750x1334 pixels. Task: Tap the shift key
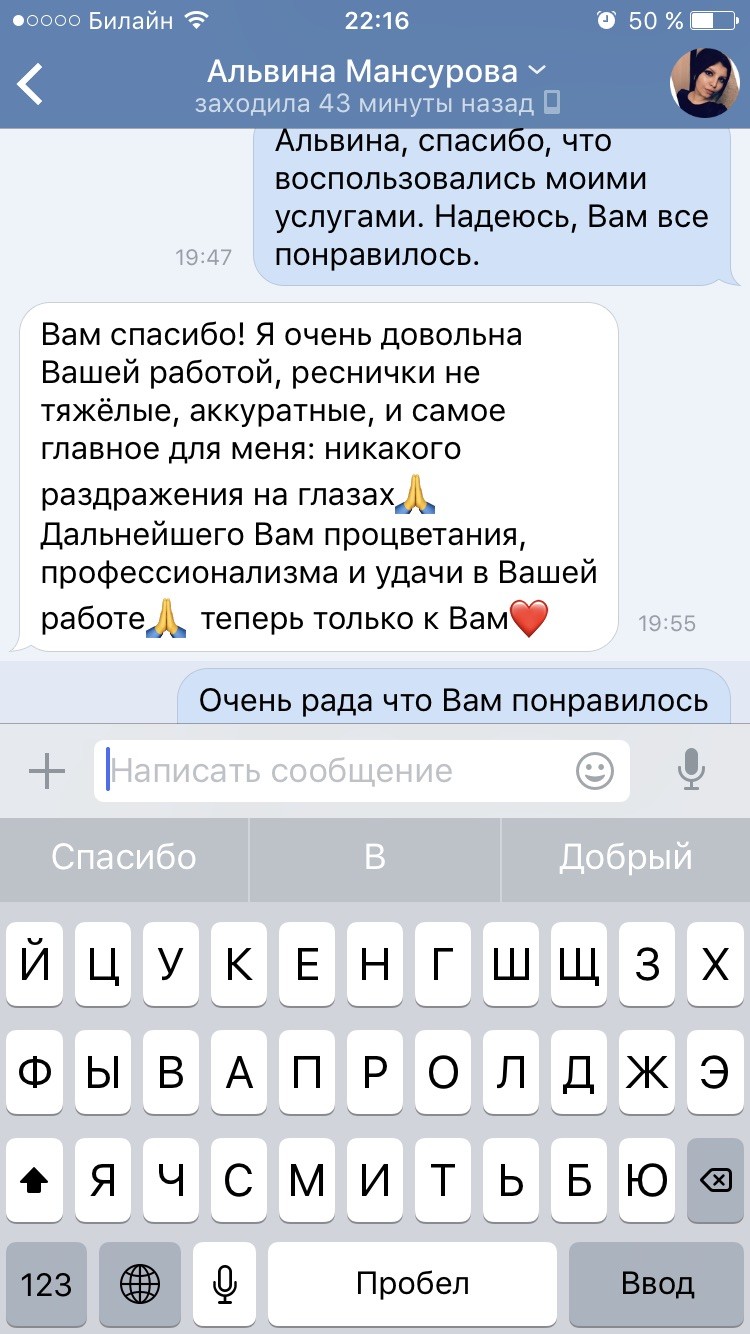pos(35,1180)
